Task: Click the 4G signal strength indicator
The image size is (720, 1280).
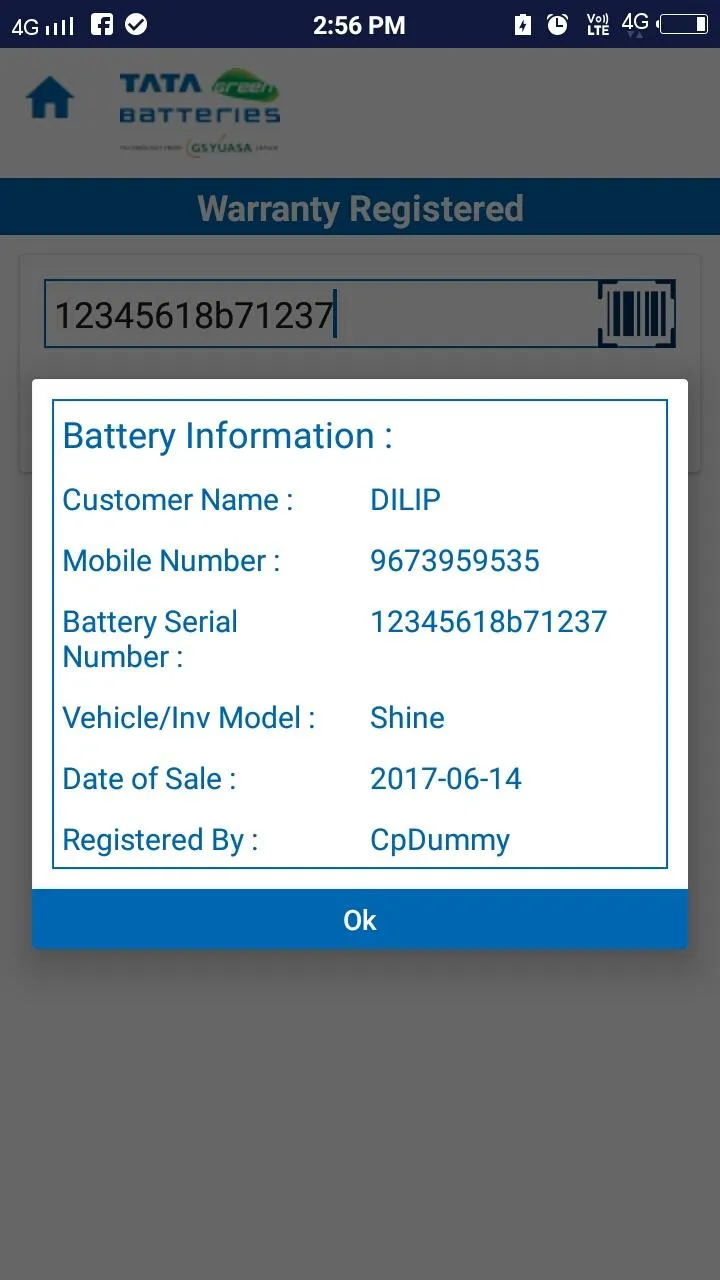Action: click(x=40, y=23)
